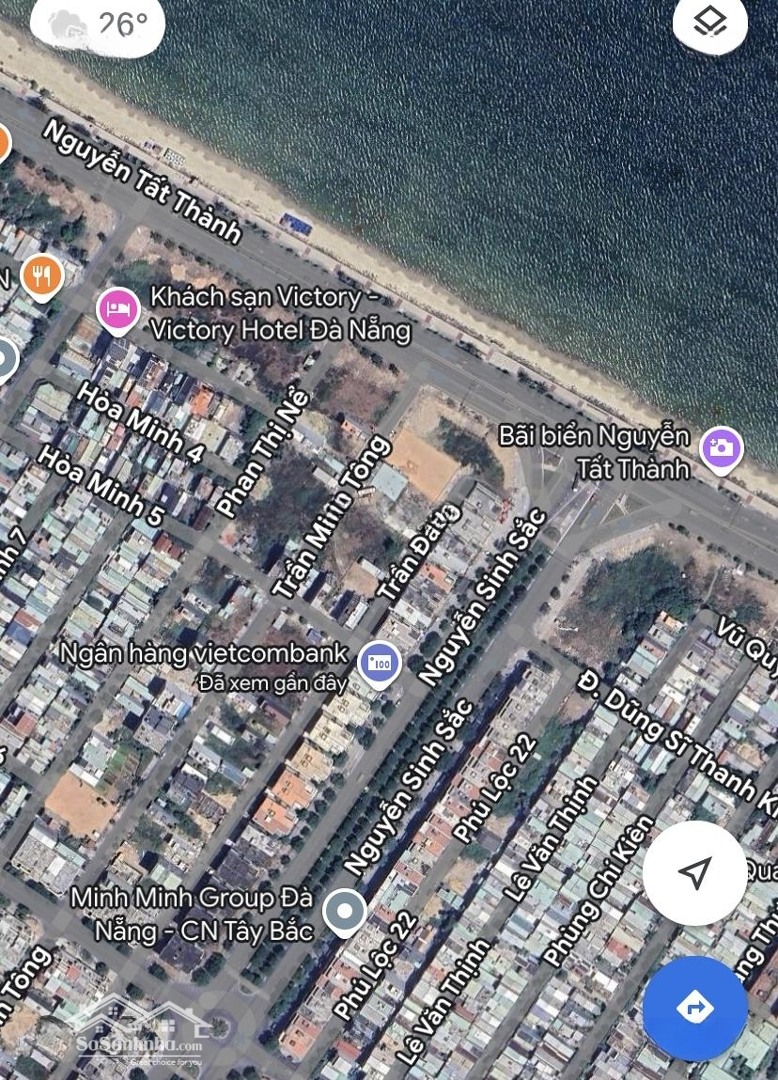The height and width of the screenshot is (1080, 778).
Task: Center map on my current location
Action: click(x=694, y=873)
